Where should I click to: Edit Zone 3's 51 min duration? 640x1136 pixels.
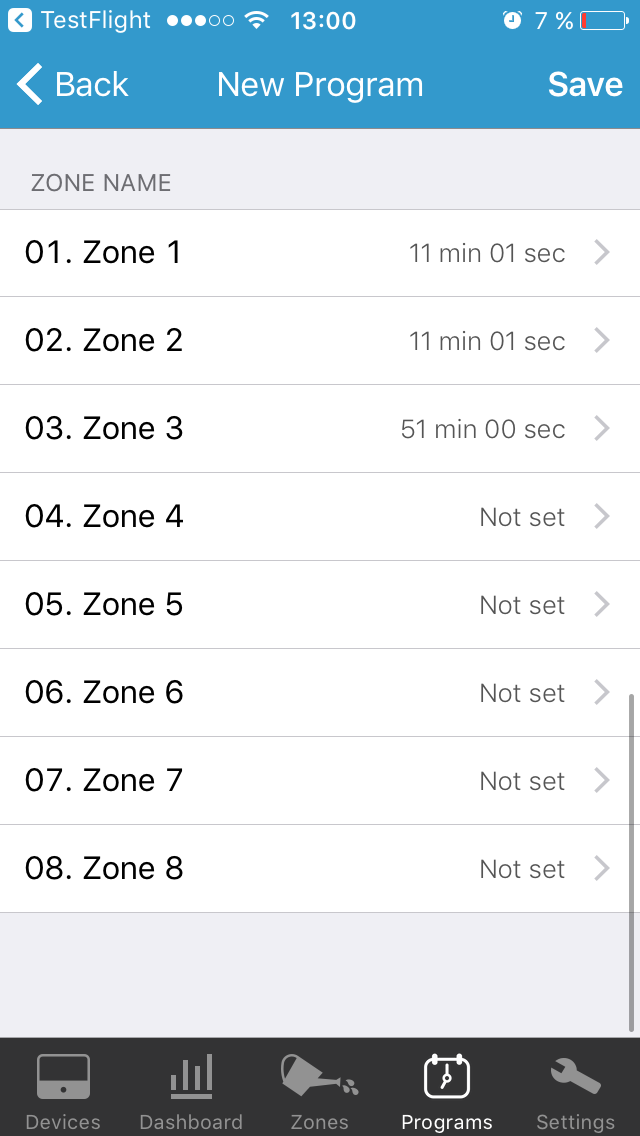(320, 429)
